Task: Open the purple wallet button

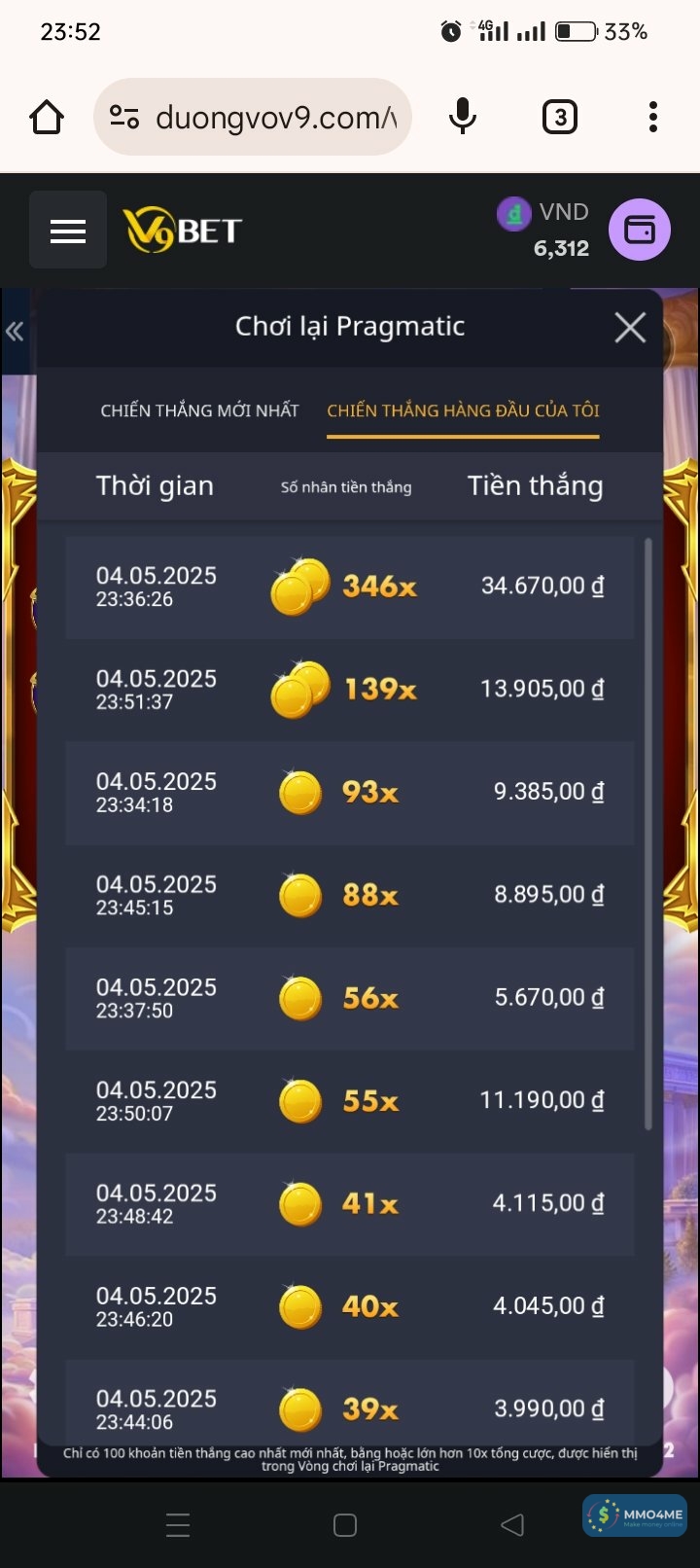Action: [x=639, y=230]
